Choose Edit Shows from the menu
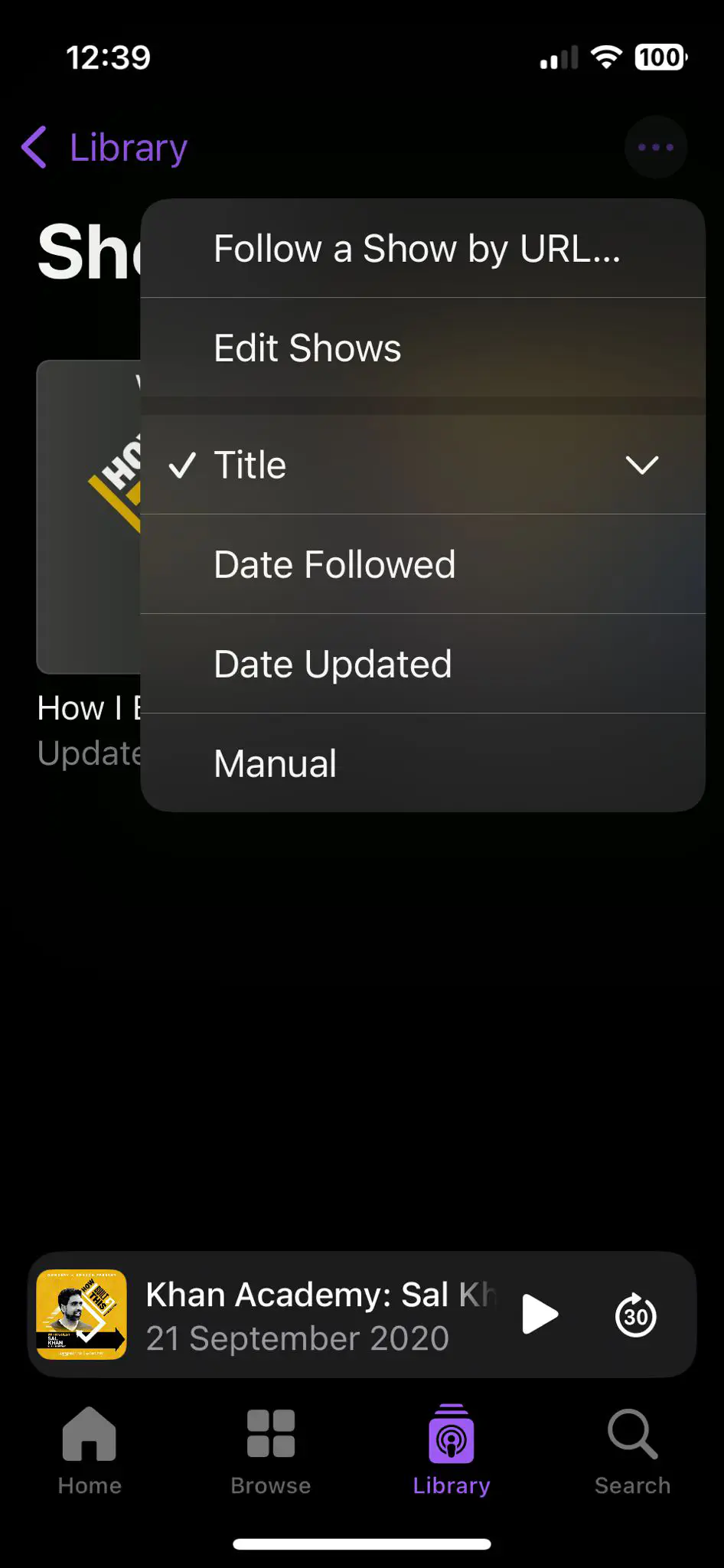The height and width of the screenshot is (1568, 724). 308,348
